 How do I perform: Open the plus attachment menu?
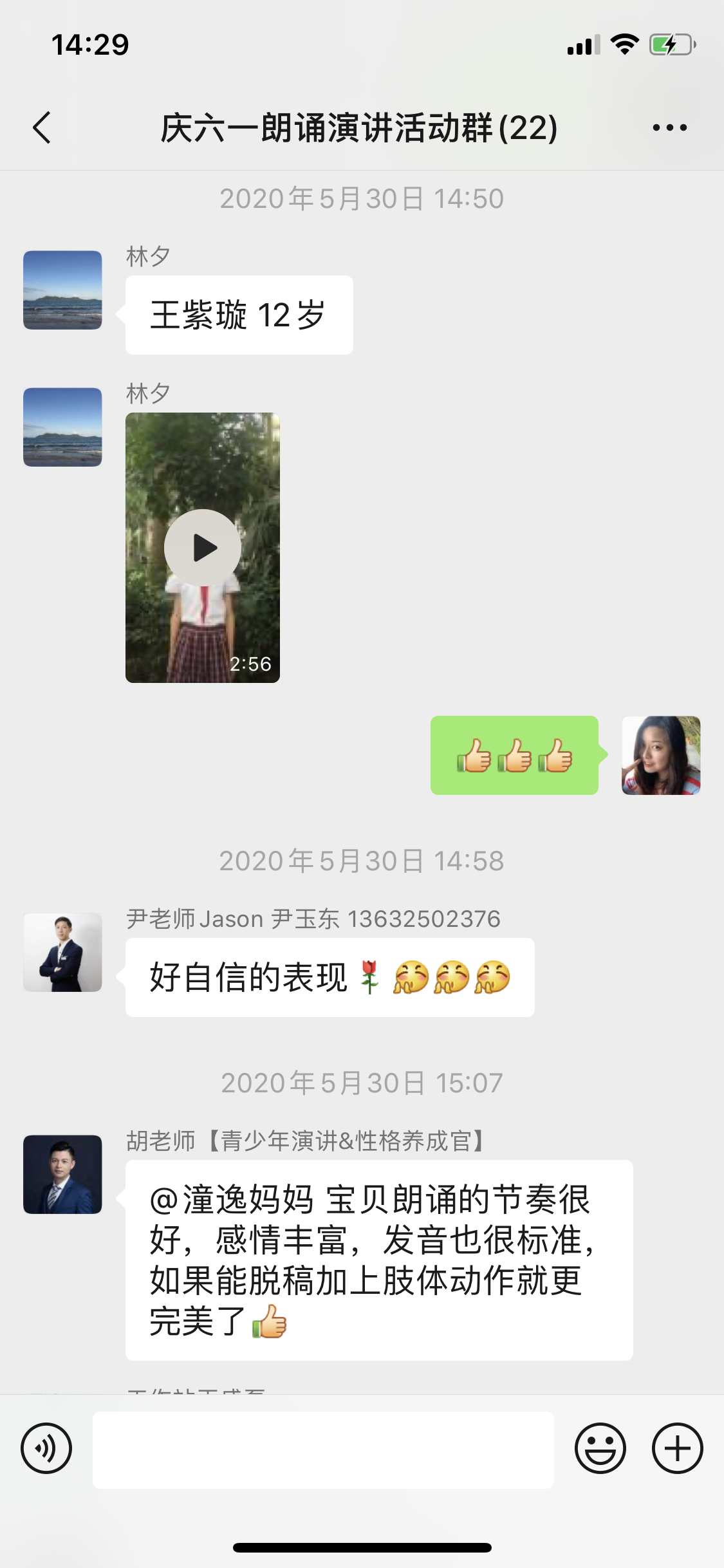click(677, 1448)
